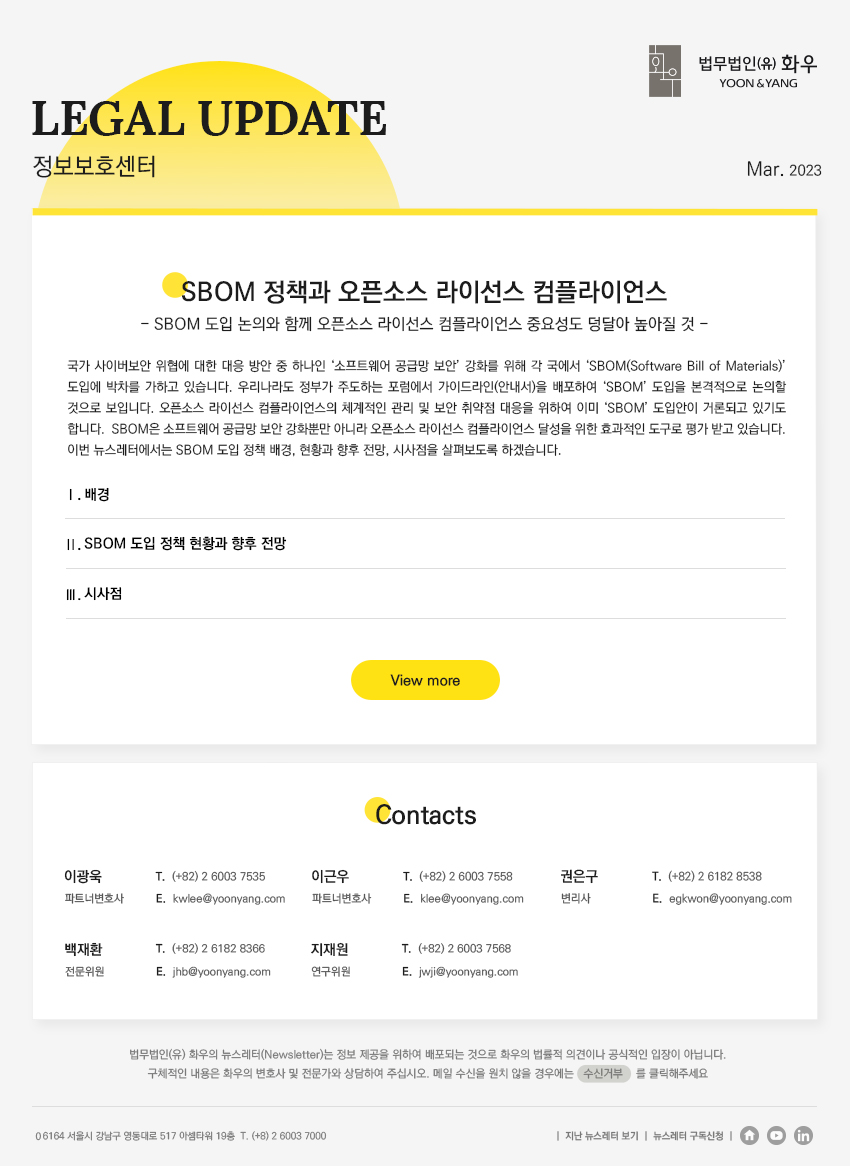Email jhb@yoonyang.com
Viewport: 850px width, 1166px height.
(221, 971)
